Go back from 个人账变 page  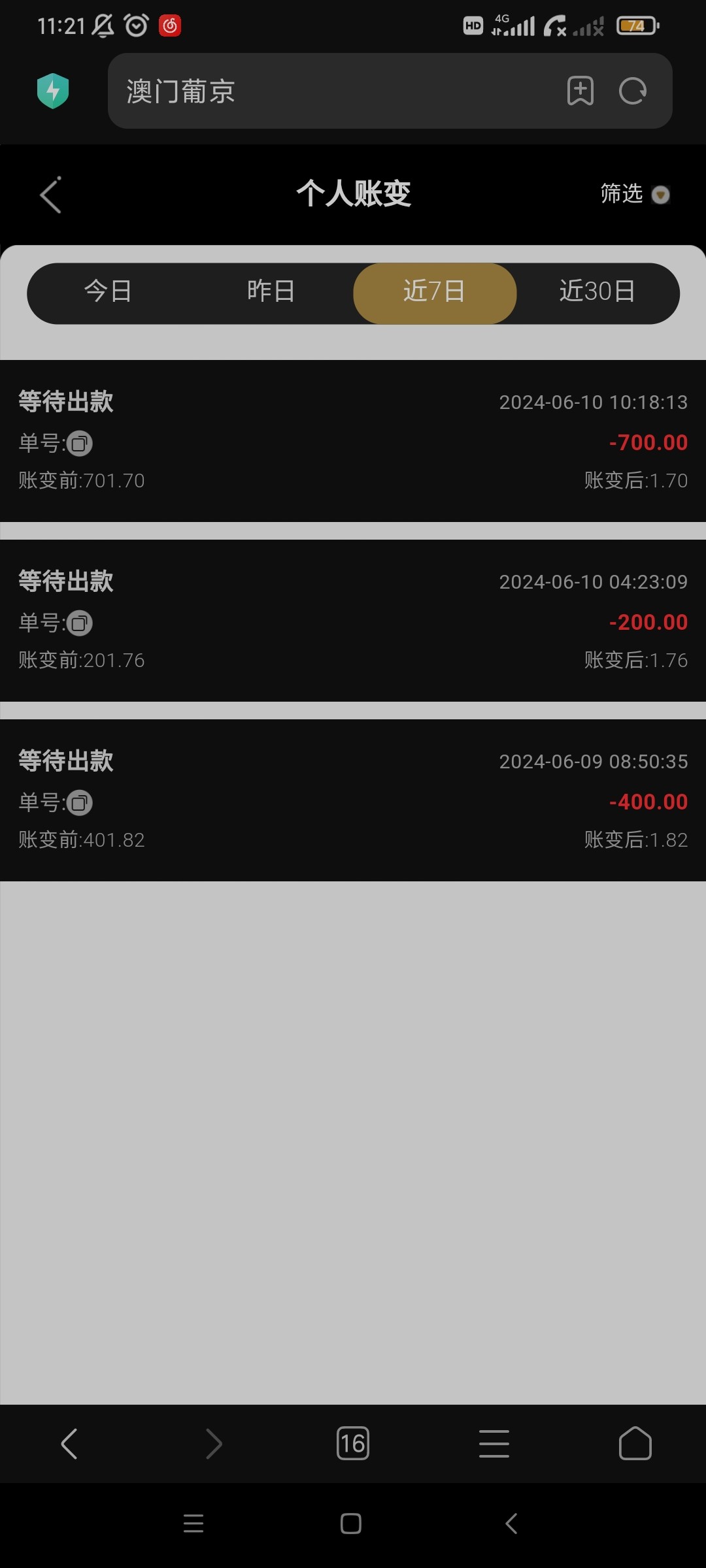[51, 195]
